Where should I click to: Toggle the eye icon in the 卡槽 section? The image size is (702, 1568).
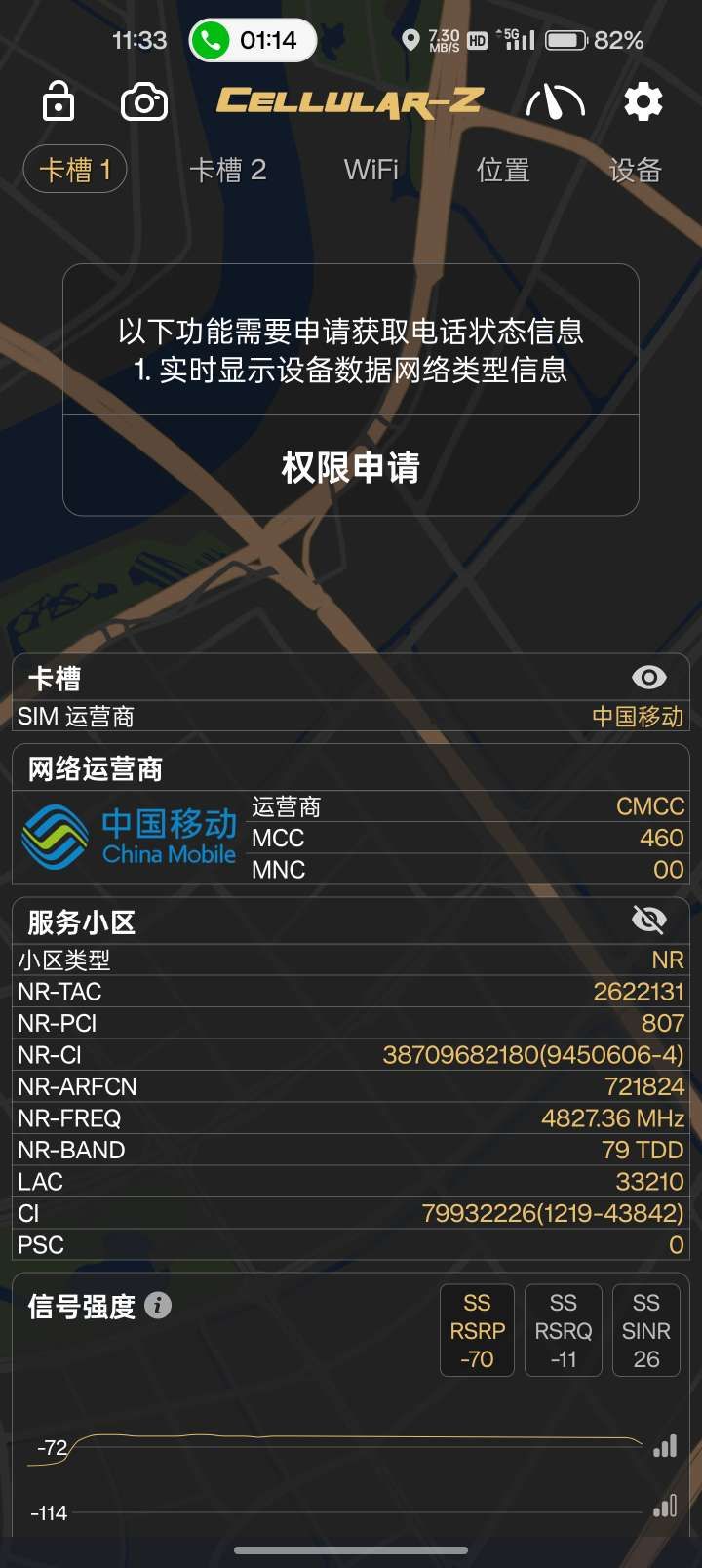tap(649, 677)
